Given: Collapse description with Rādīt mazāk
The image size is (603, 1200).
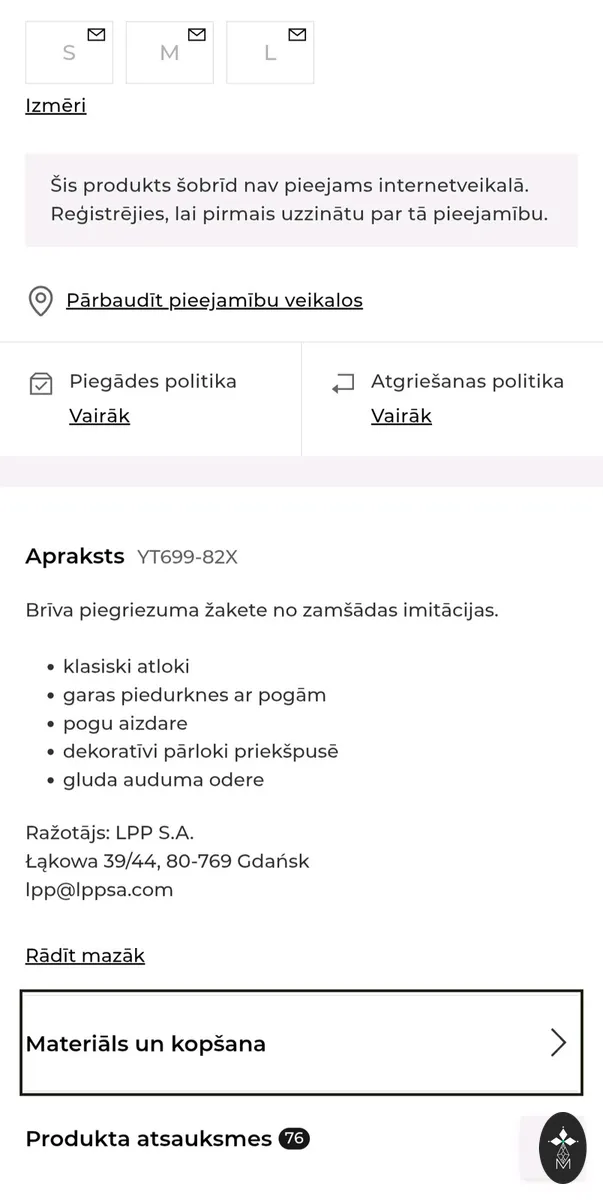Looking at the screenshot, I should tap(85, 956).
